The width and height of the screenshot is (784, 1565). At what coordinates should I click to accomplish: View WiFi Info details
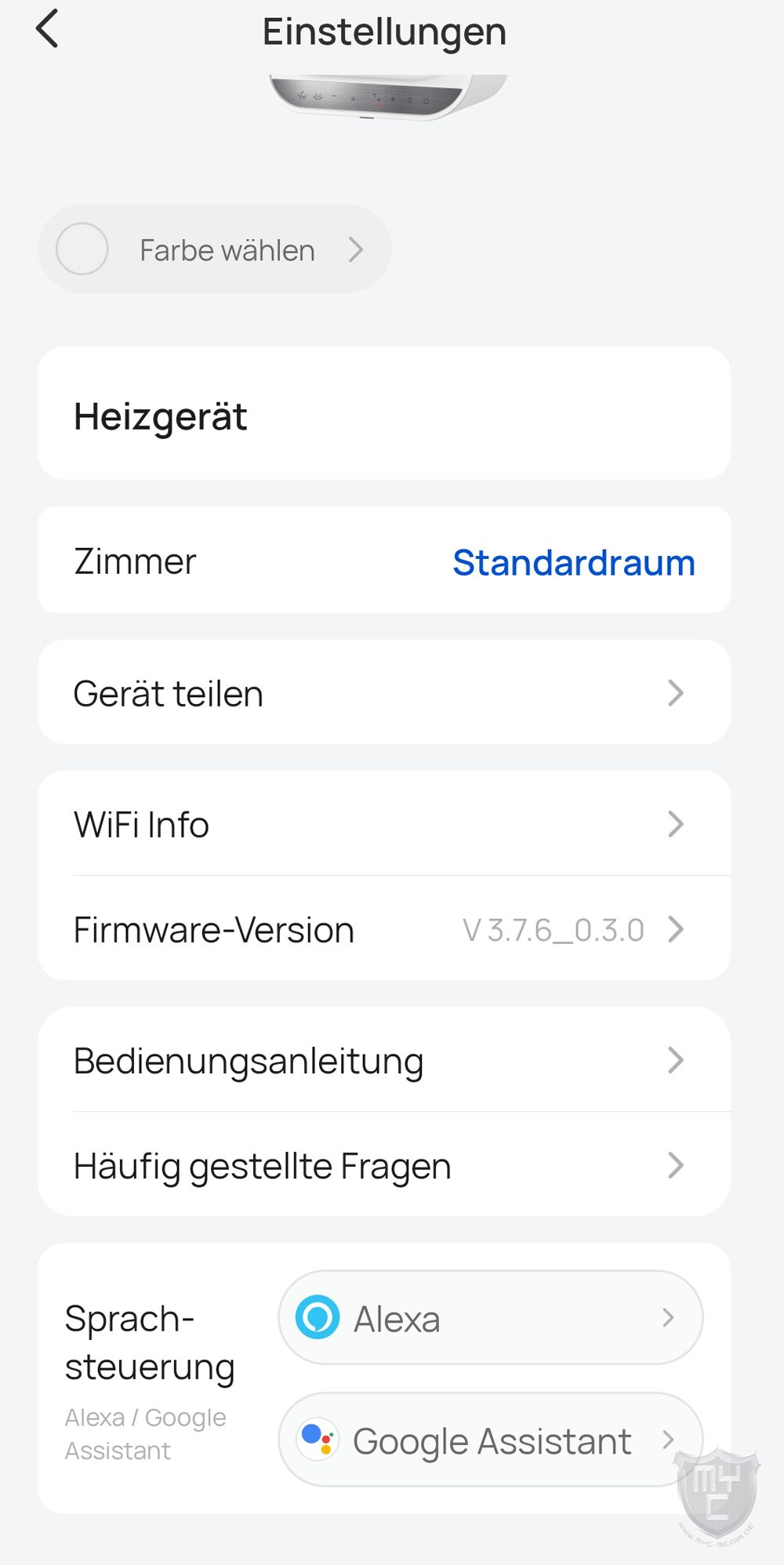click(383, 824)
